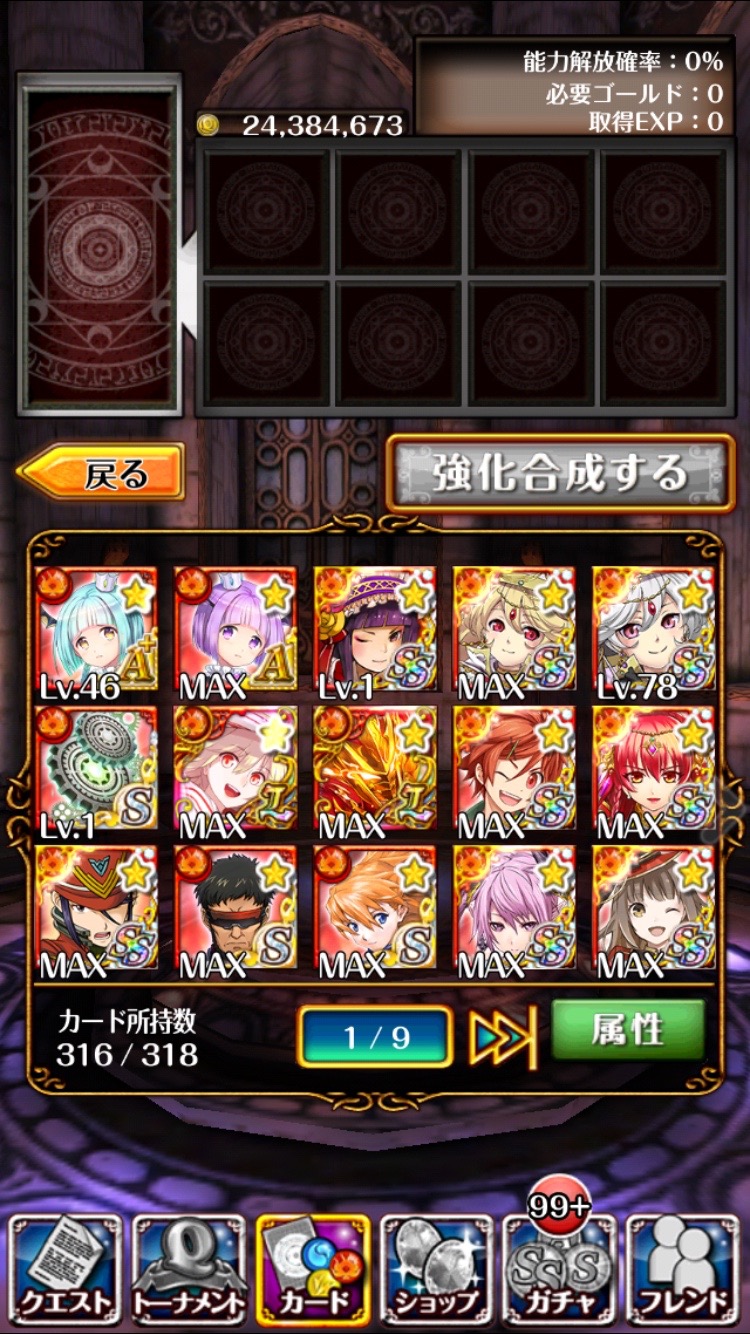This screenshot has height=1334, width=750.
Task: Open the ガチャ tab
Action: click(x=560, y=1266)
